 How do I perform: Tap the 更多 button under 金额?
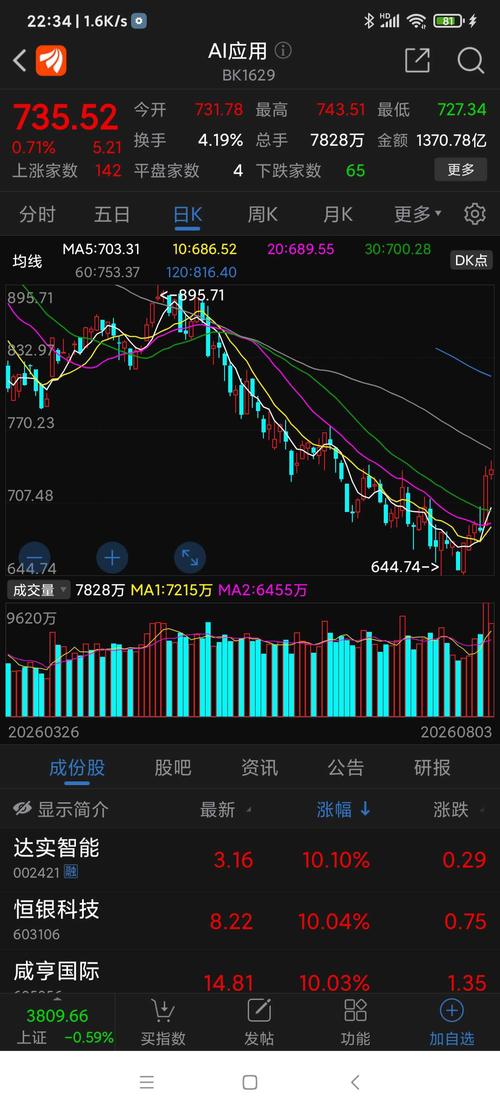(460, 170)
